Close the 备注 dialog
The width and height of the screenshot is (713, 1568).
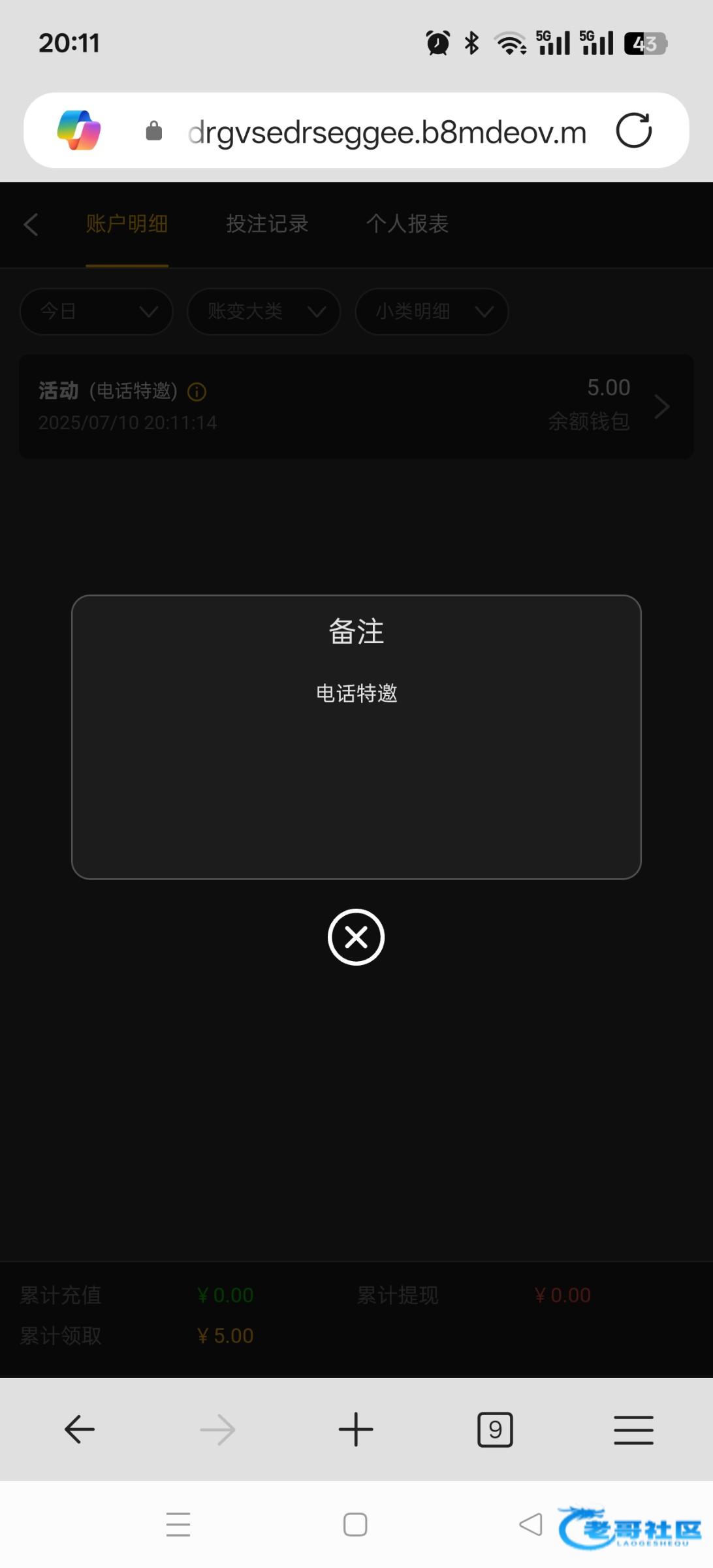(356, 937)
